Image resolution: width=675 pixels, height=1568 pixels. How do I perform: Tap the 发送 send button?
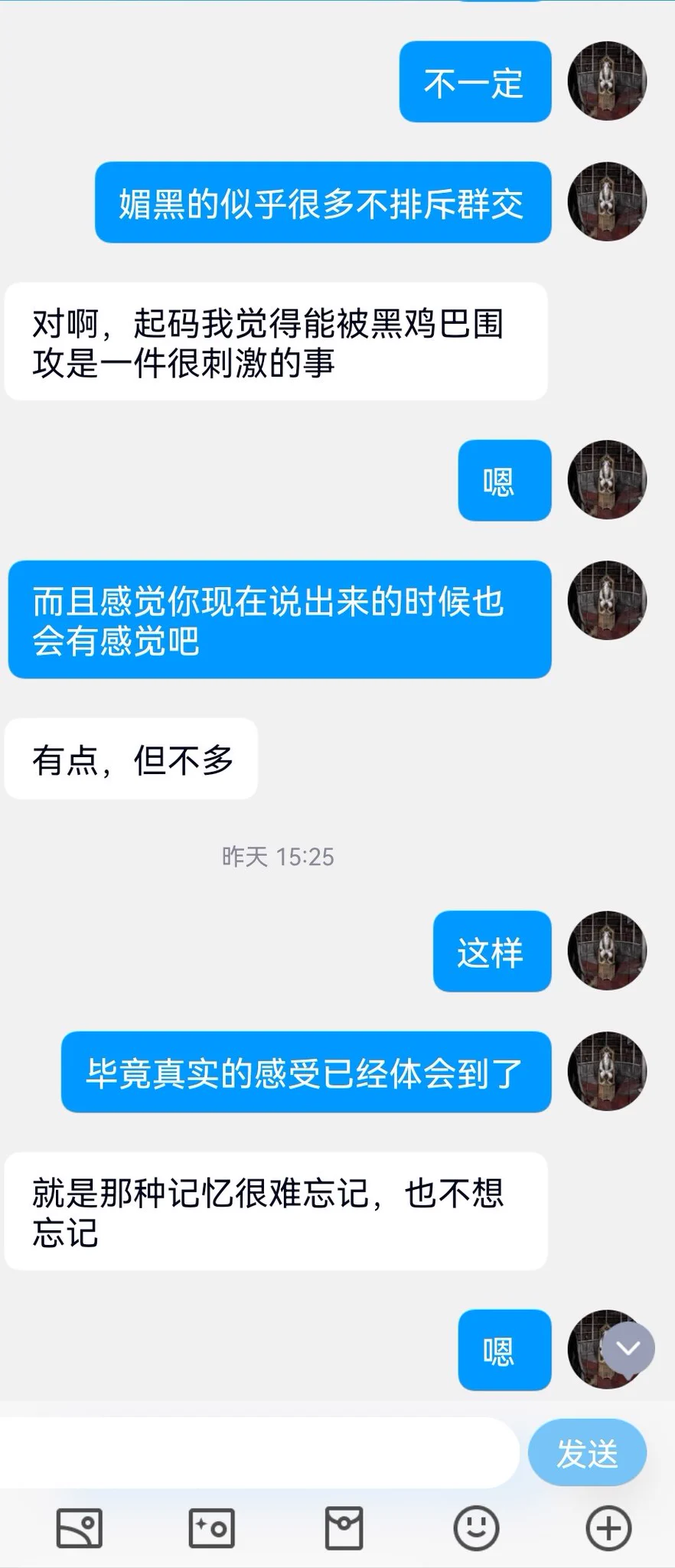click(587, 1453)
